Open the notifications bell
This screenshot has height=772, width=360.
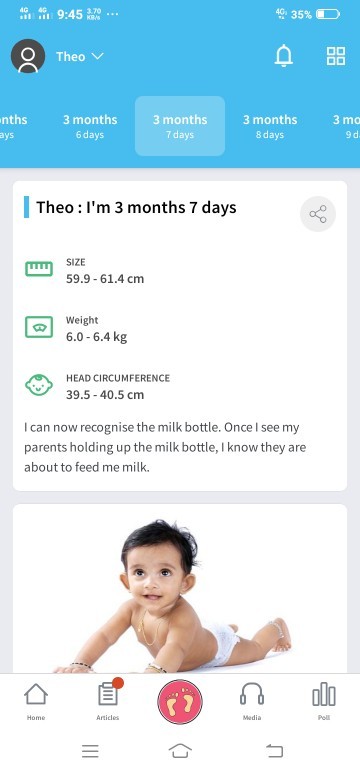(x=283, y=56)
